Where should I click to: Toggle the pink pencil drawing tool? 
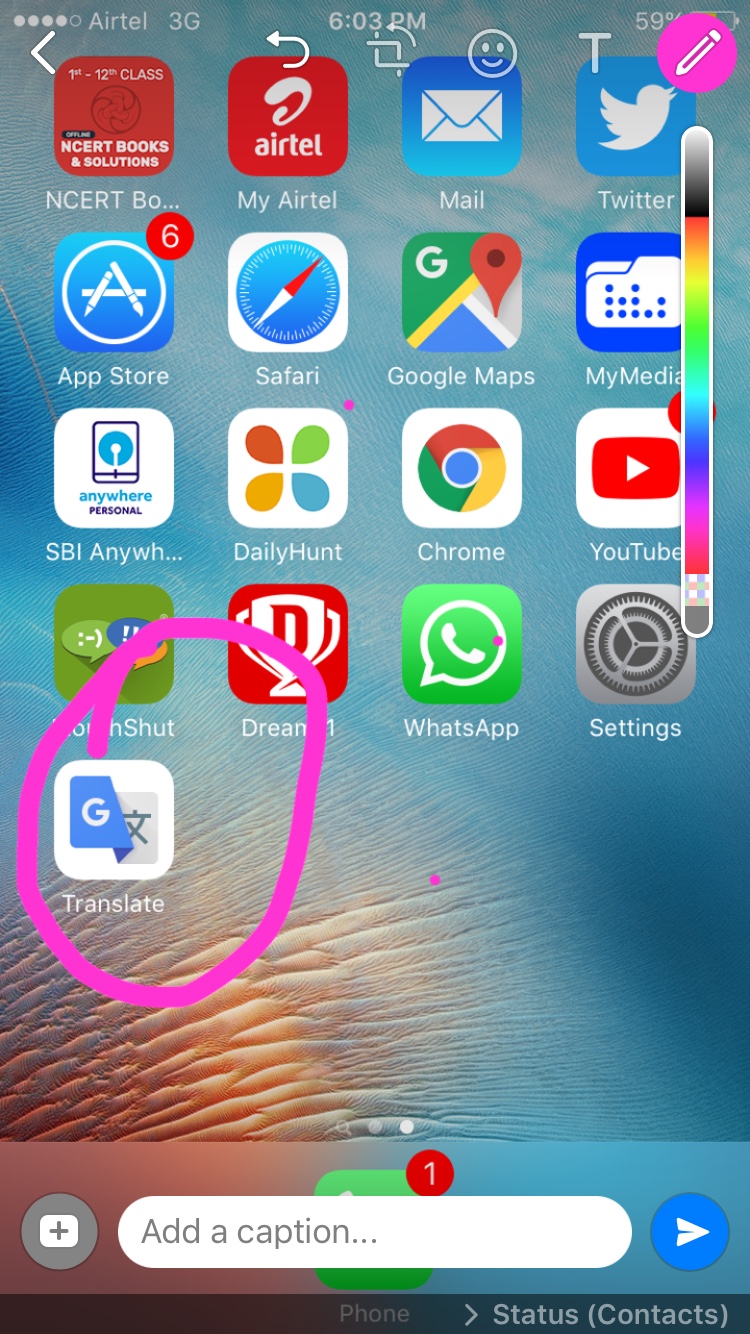pyautogui.click(x=696, y=54)
